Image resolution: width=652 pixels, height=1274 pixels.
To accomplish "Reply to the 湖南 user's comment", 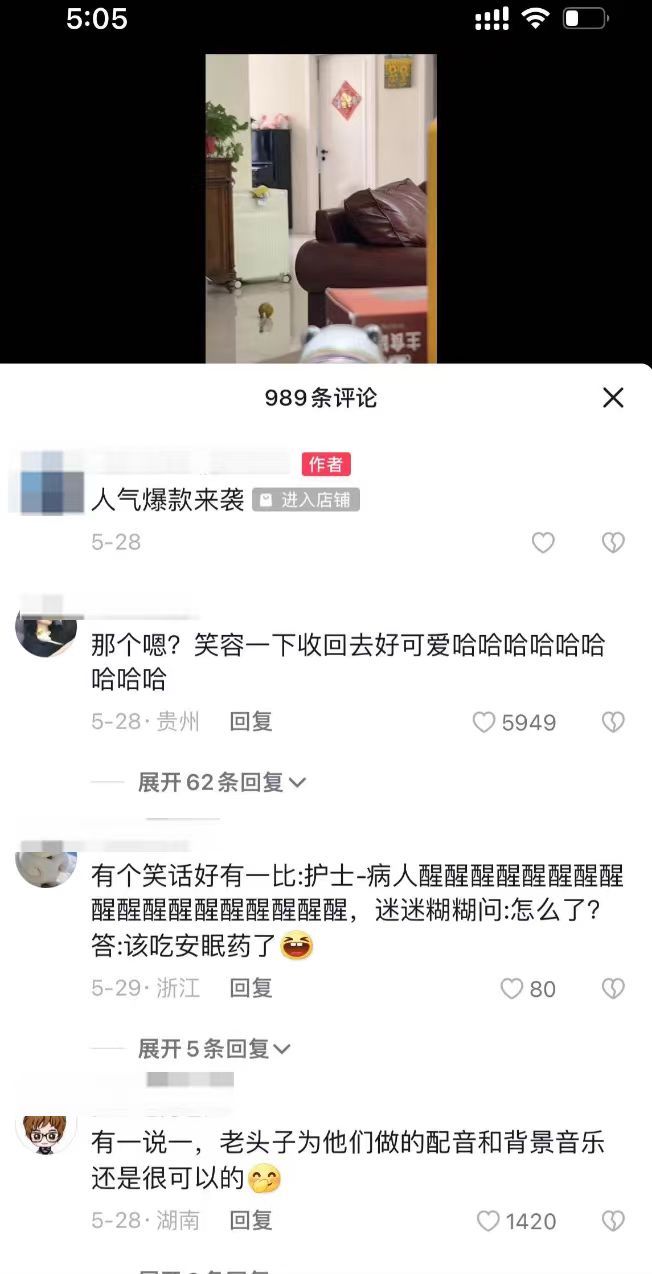I will (251, 1221).
